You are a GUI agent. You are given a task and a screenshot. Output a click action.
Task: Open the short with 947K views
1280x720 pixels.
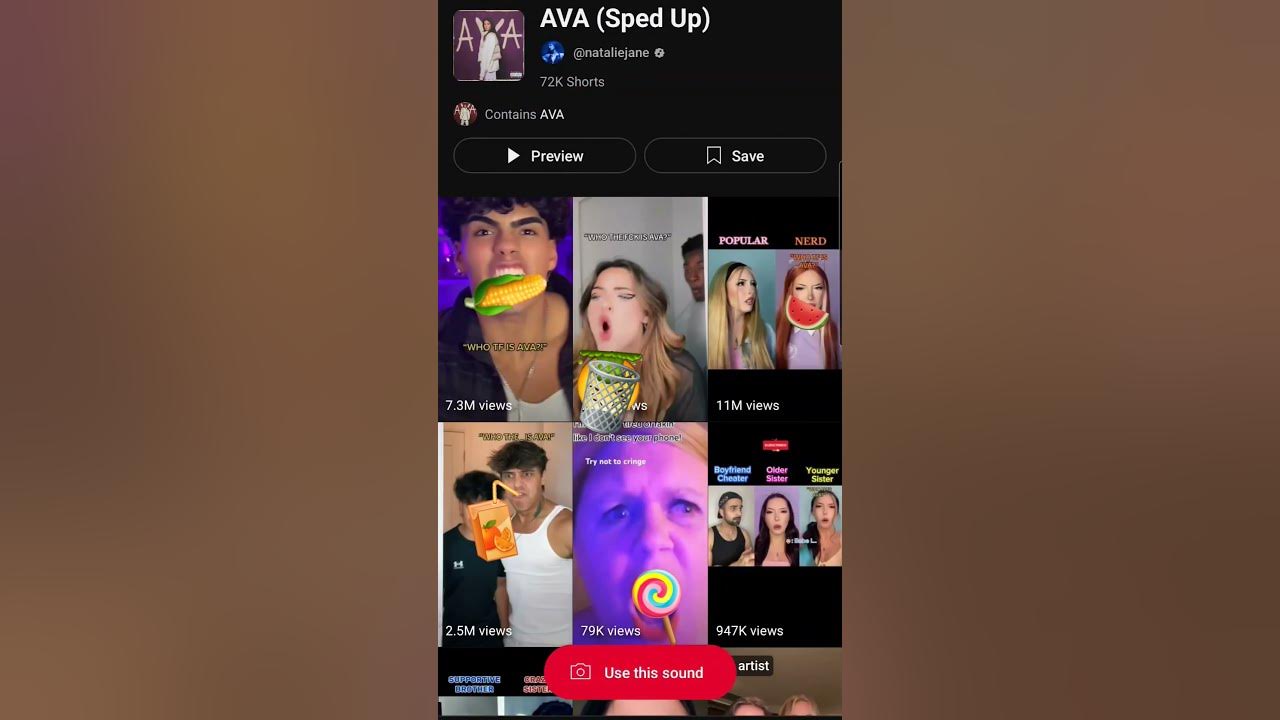pyautogui.click(x=774, y=535)
